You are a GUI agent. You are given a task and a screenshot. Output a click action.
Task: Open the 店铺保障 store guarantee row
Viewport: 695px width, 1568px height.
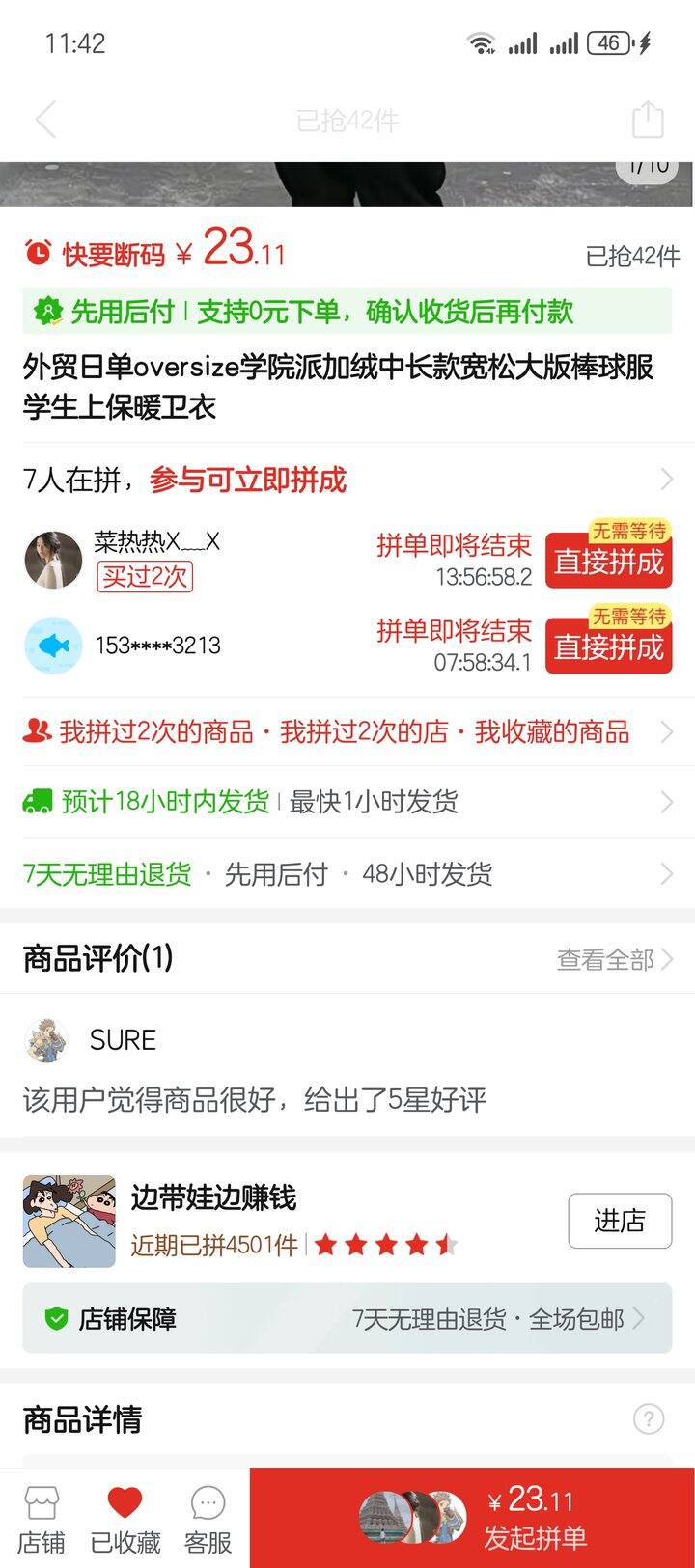click(x=347, y=1318)
